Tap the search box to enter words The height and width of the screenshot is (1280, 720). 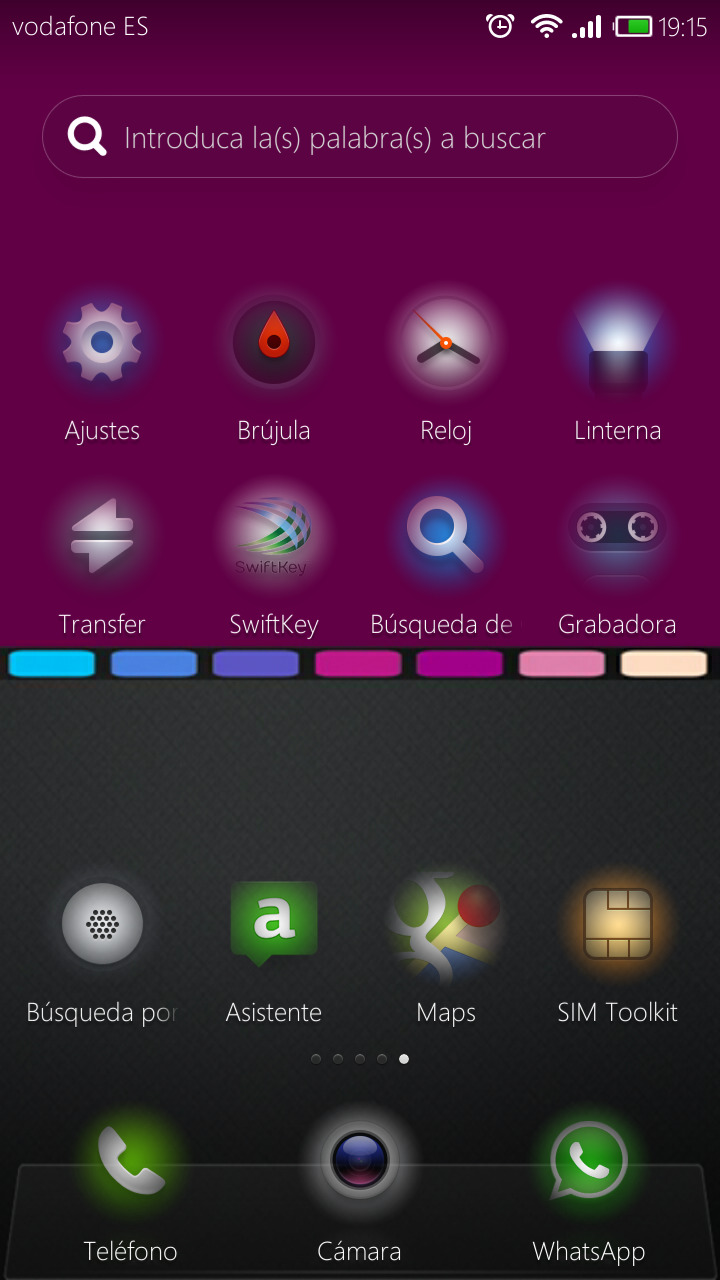pyautogui.click(x=360, y=137)
